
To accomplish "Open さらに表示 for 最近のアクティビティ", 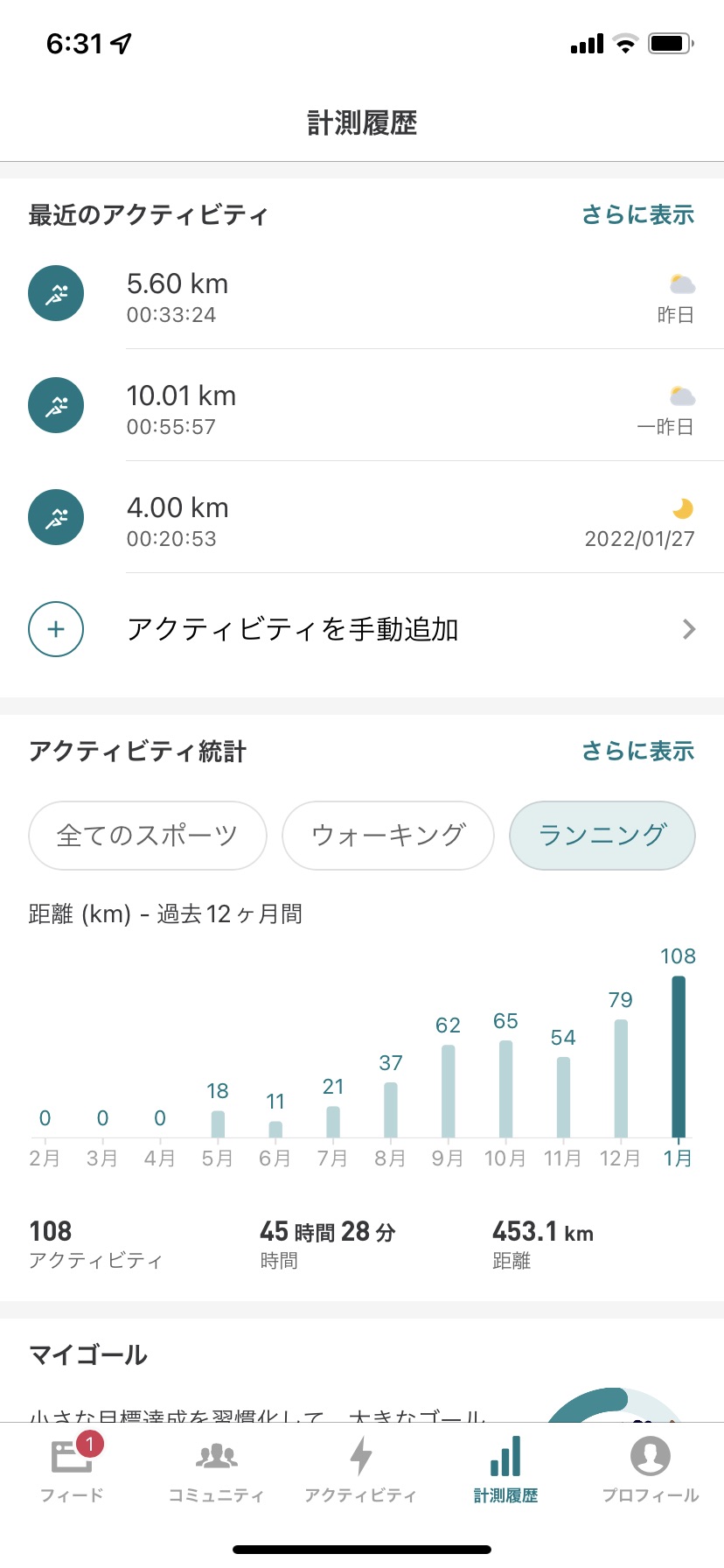I will 637,214.
